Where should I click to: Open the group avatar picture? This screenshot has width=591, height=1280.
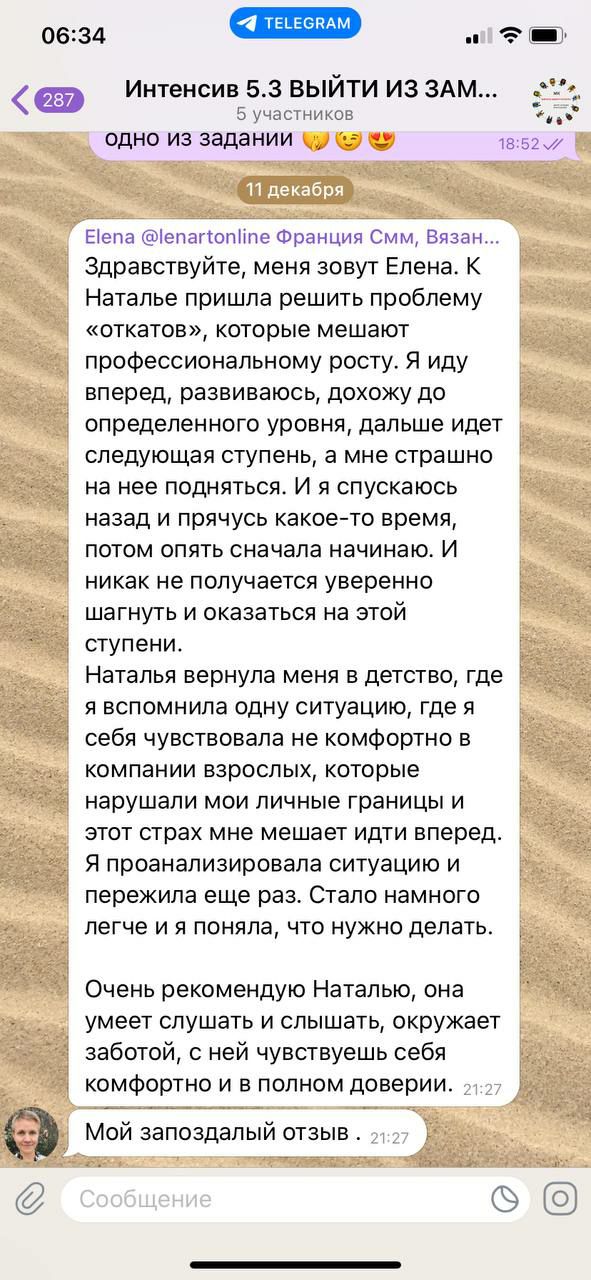pos(557,100)
